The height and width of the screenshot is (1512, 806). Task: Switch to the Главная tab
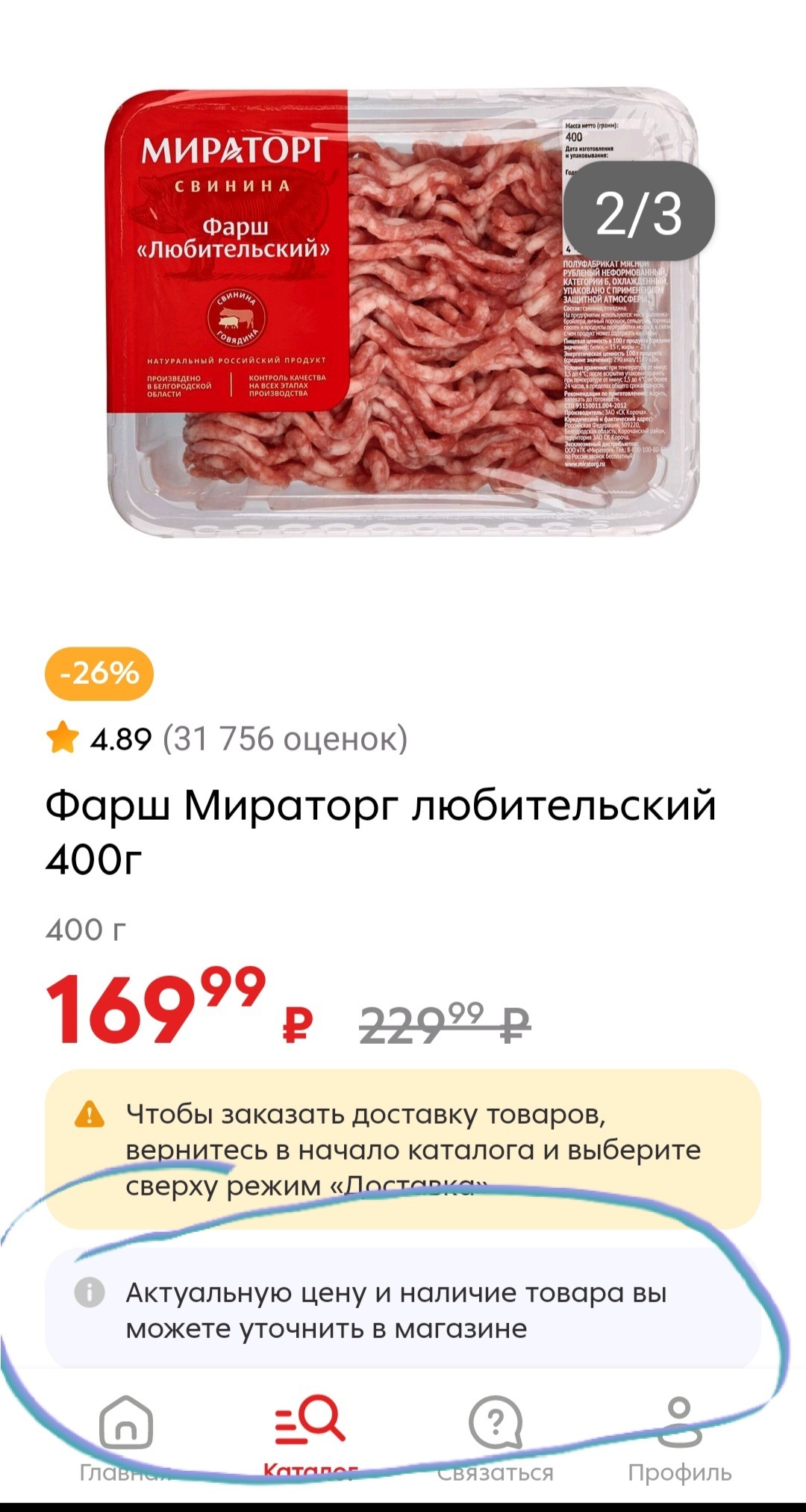(125, 1437)
